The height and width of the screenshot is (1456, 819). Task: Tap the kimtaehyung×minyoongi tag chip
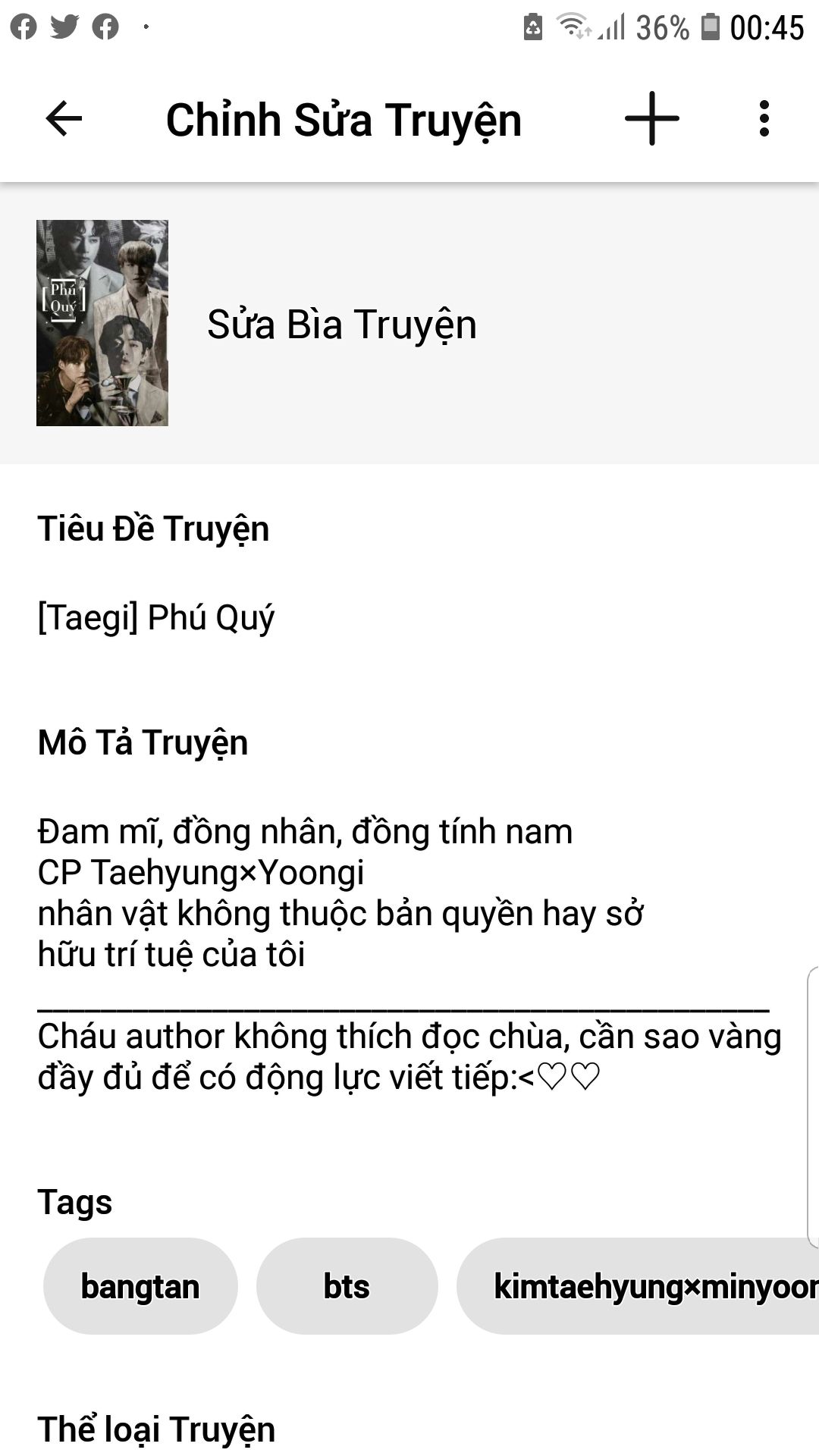(639, 1287)
